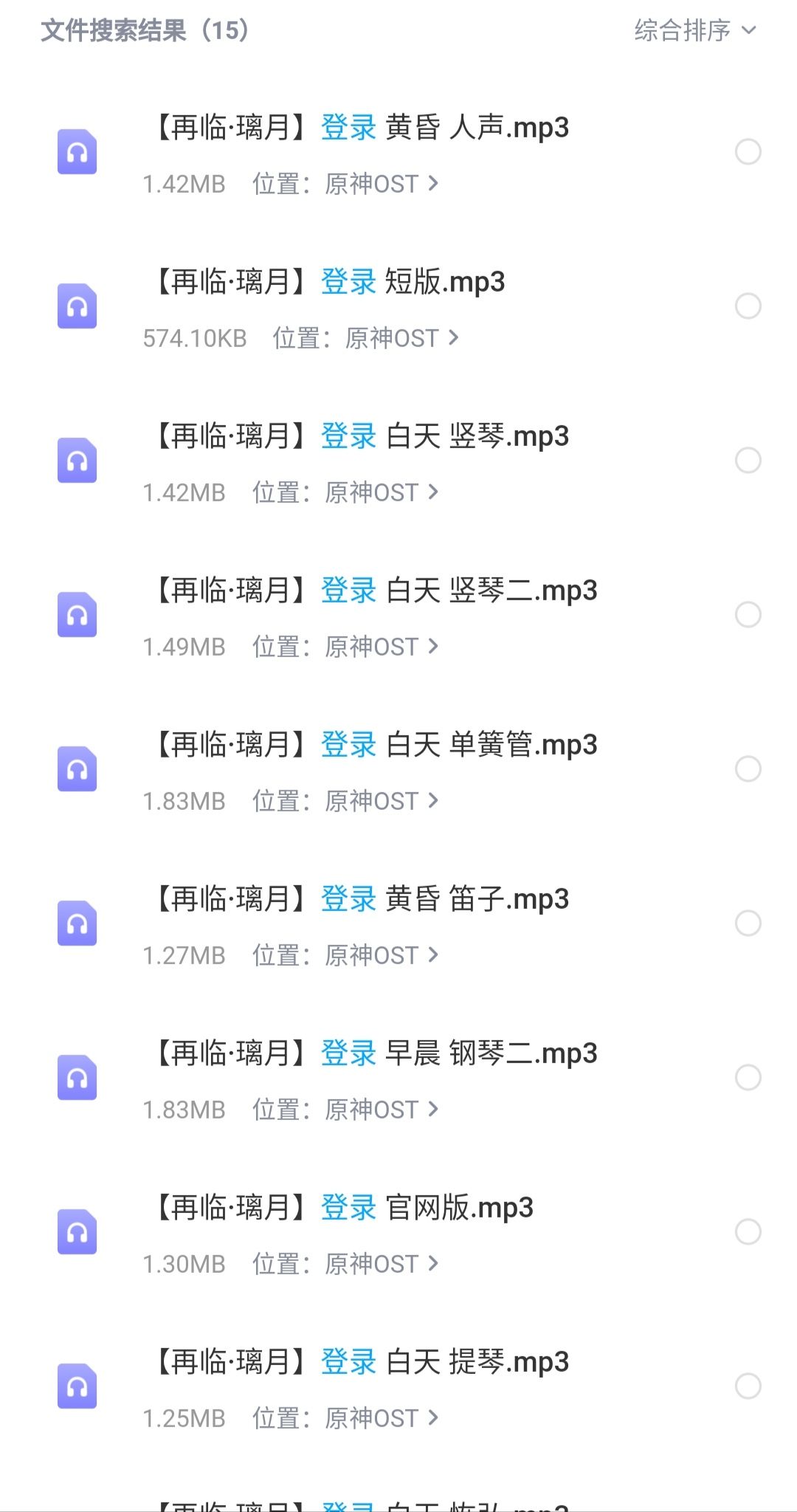Tap the highlighted 登录 keyword in 短版.mp3
This screenshot has width=797, height=1512.
click(x=347, y=281)
